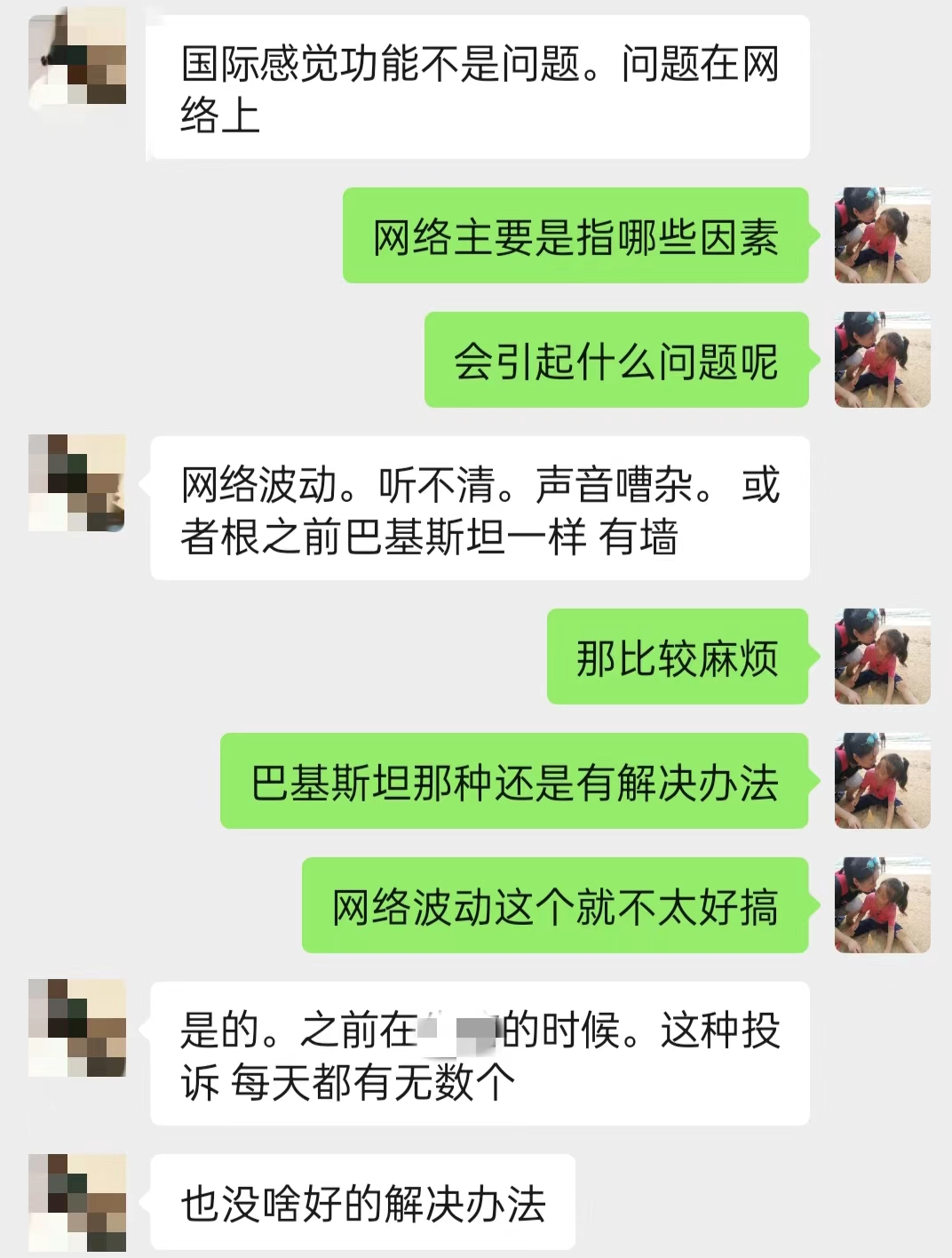The height and width of the screenshot is (1258, 952).
Task: Tap the avatar next to "那比较麻烦"
Action: coord(882,657)
